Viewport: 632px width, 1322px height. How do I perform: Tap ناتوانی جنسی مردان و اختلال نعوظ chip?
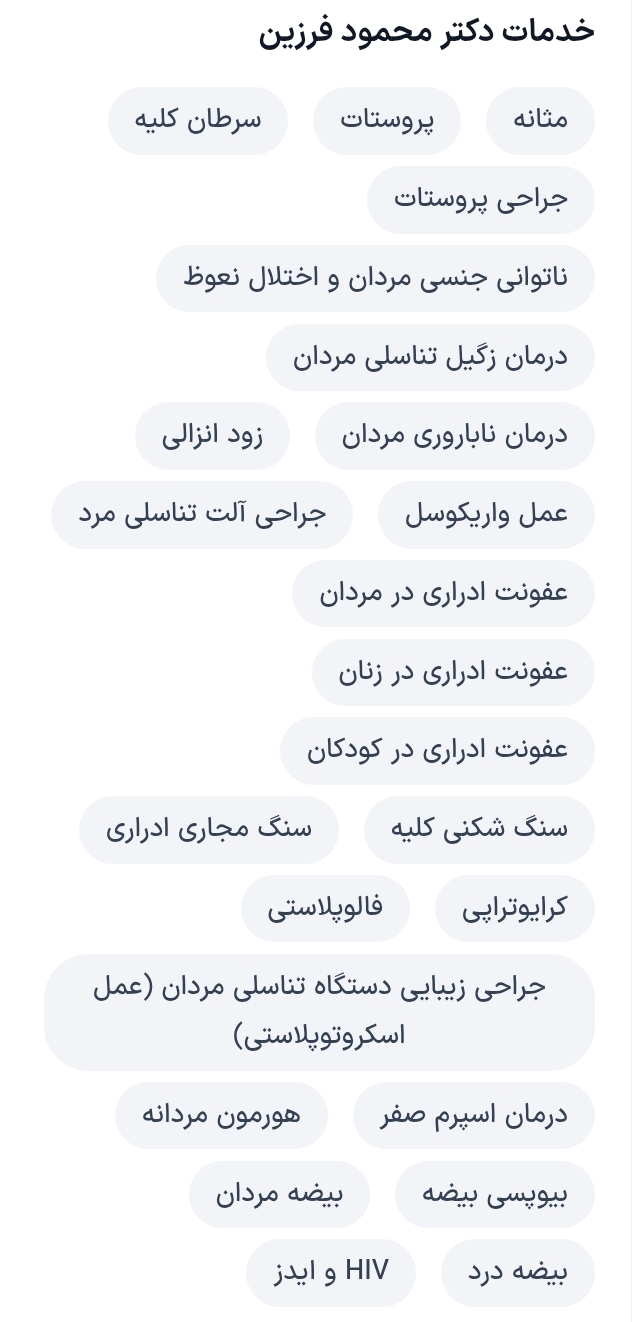(x=375, y=278)
